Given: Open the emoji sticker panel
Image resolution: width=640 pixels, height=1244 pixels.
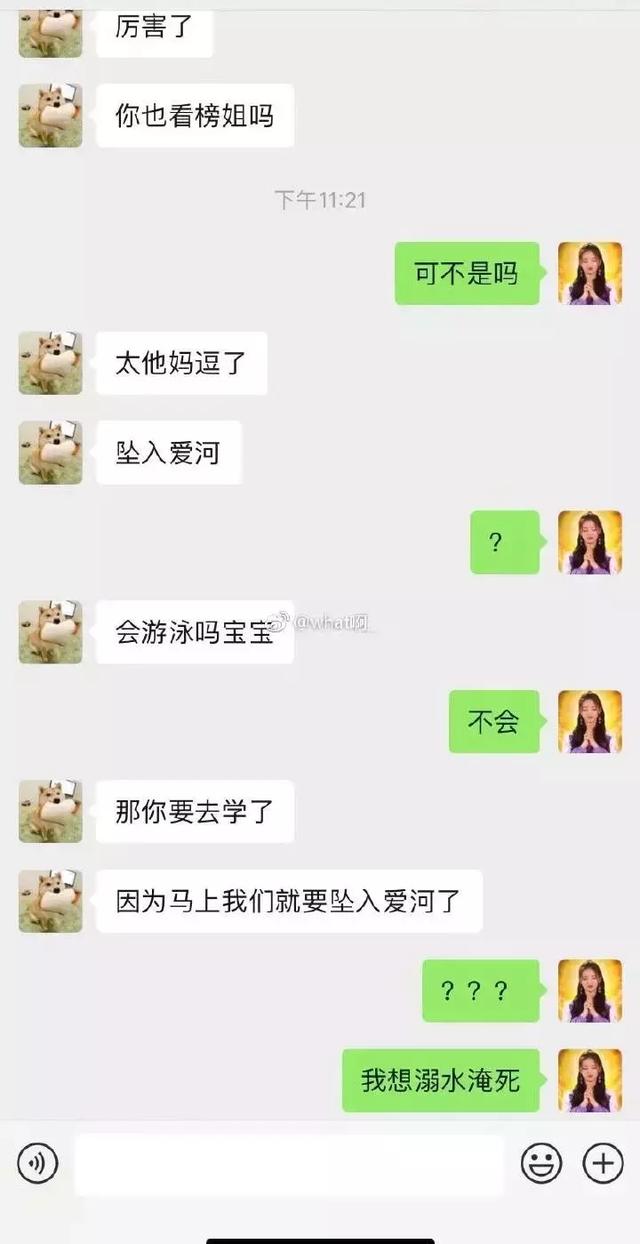Looking at the screenshot, I should [x=541, y=1163].
